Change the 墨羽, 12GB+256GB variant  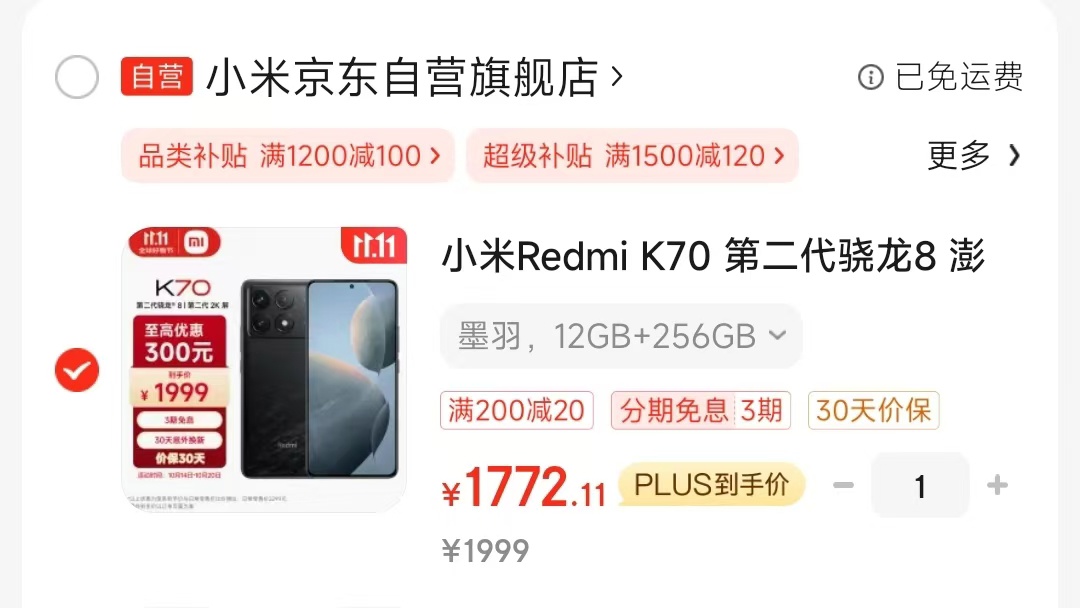click(x=621, y=337)
